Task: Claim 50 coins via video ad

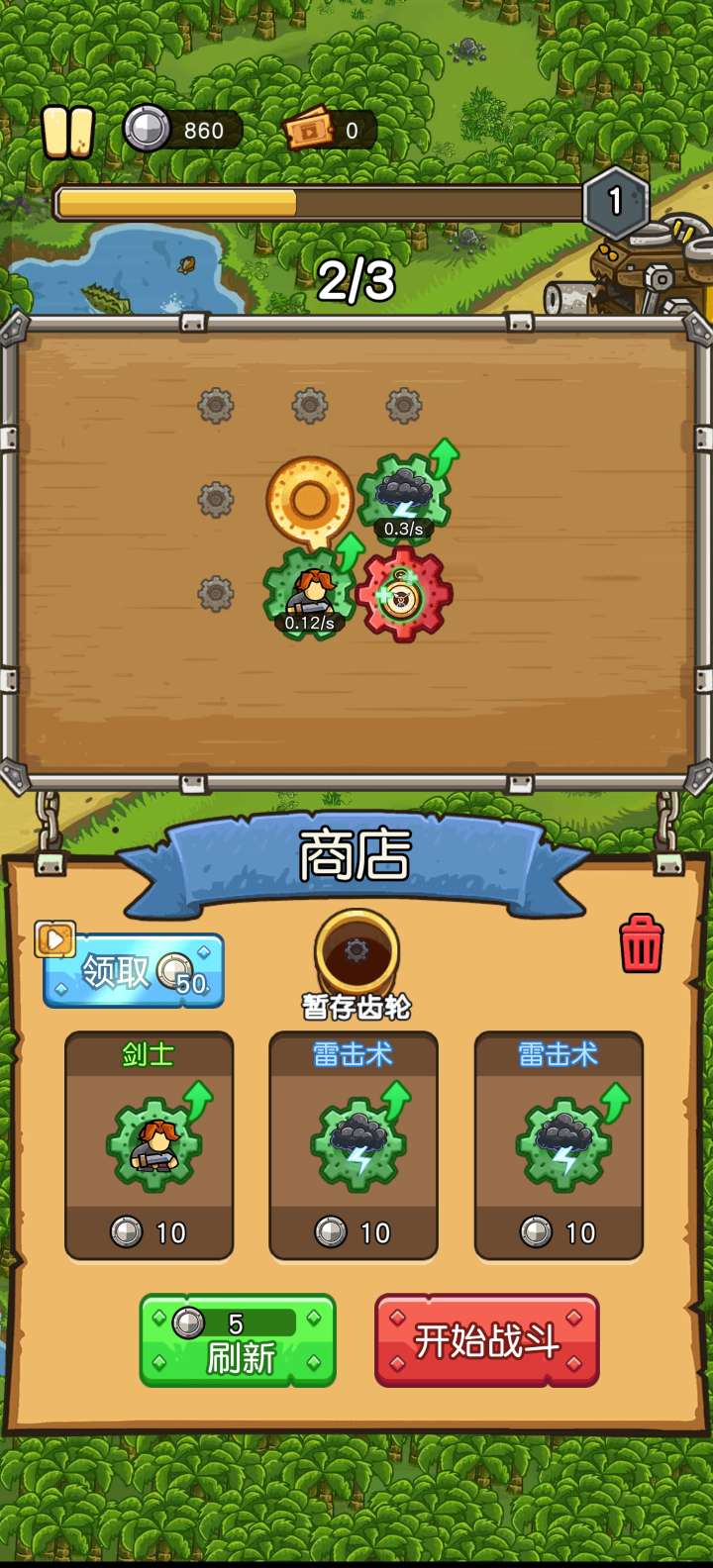Action: tap(134, 972)
